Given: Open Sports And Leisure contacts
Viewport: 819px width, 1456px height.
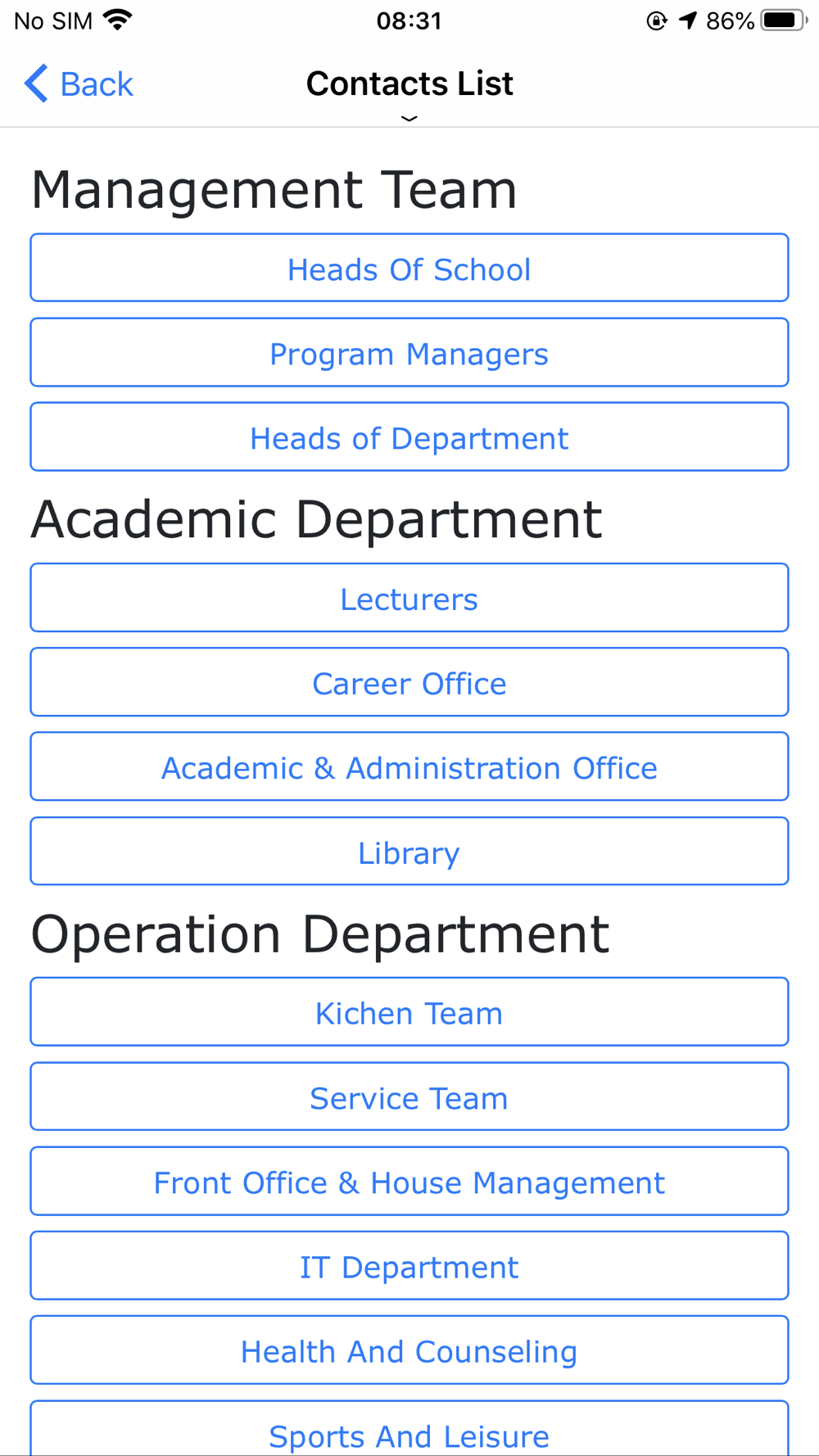Looking at the screenshot, I should (409, 1428).
